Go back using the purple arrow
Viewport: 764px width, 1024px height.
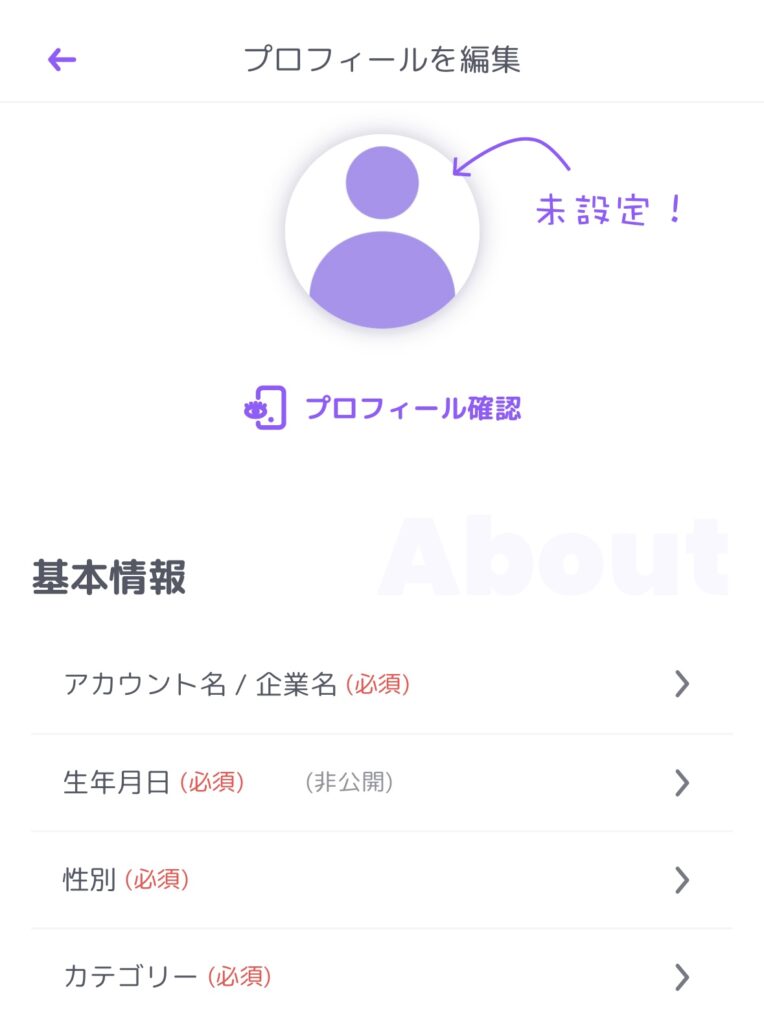click(62, 60)
